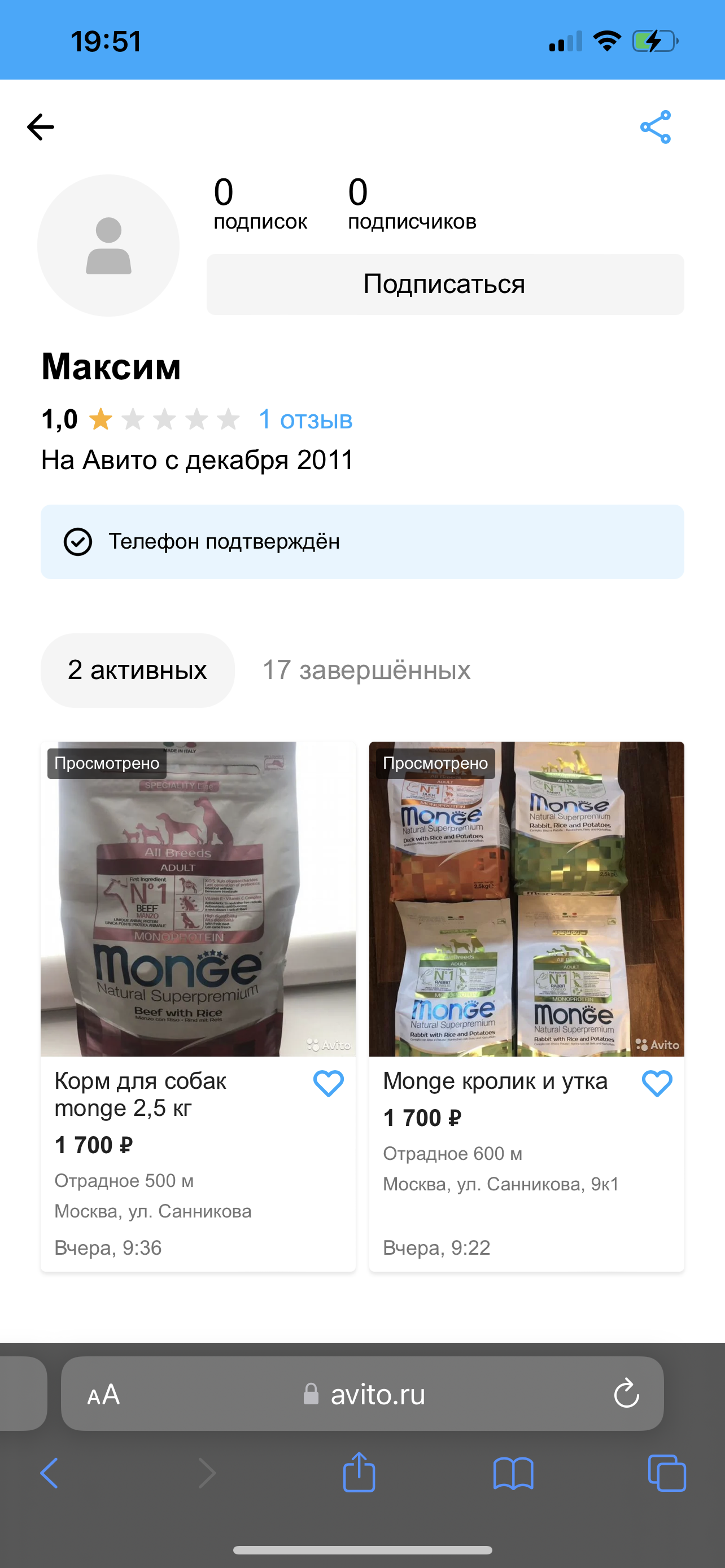The width and height of the screenshot is (725, 1568).
Task: Reload the avito.ru page
Action: click(x=626, y=1395)
